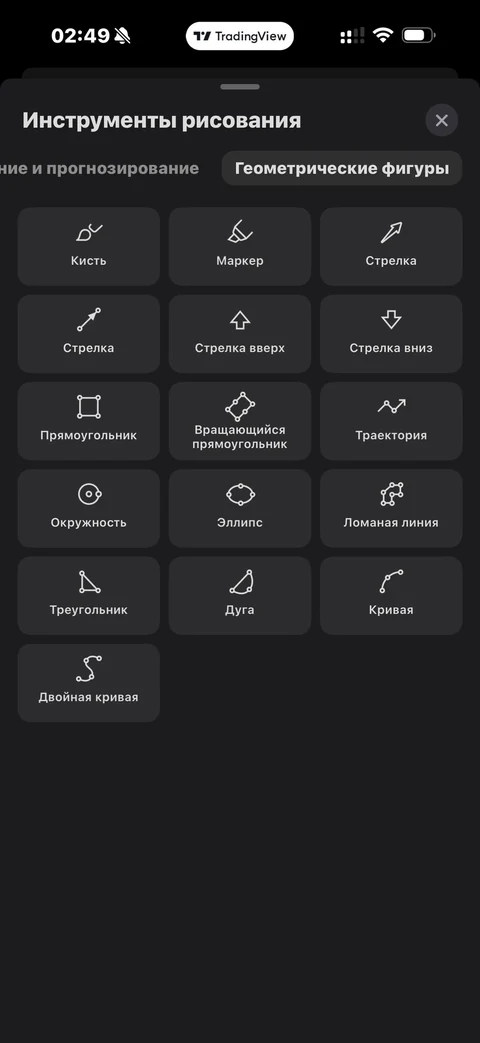Choose the Окружность circle tool
480x1043 pixels.
point(88,508)
